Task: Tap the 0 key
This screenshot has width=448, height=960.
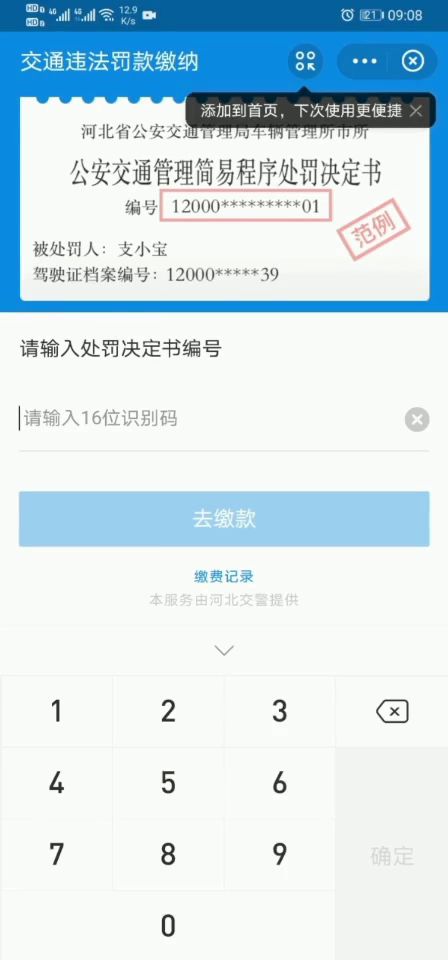Action: [x=168, y=926]
